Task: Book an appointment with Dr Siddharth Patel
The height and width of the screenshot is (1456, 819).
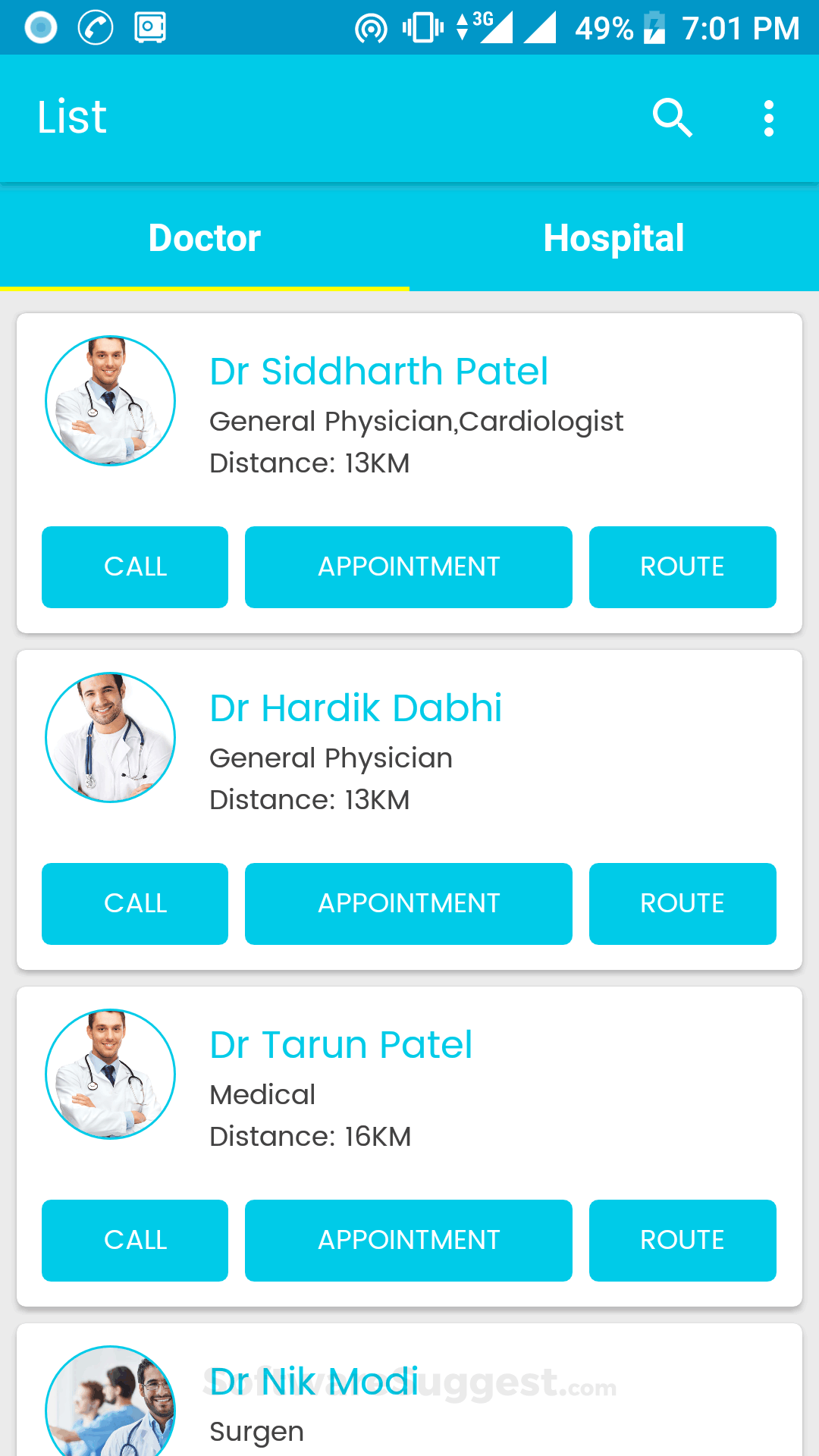Action: click(409, 567)
